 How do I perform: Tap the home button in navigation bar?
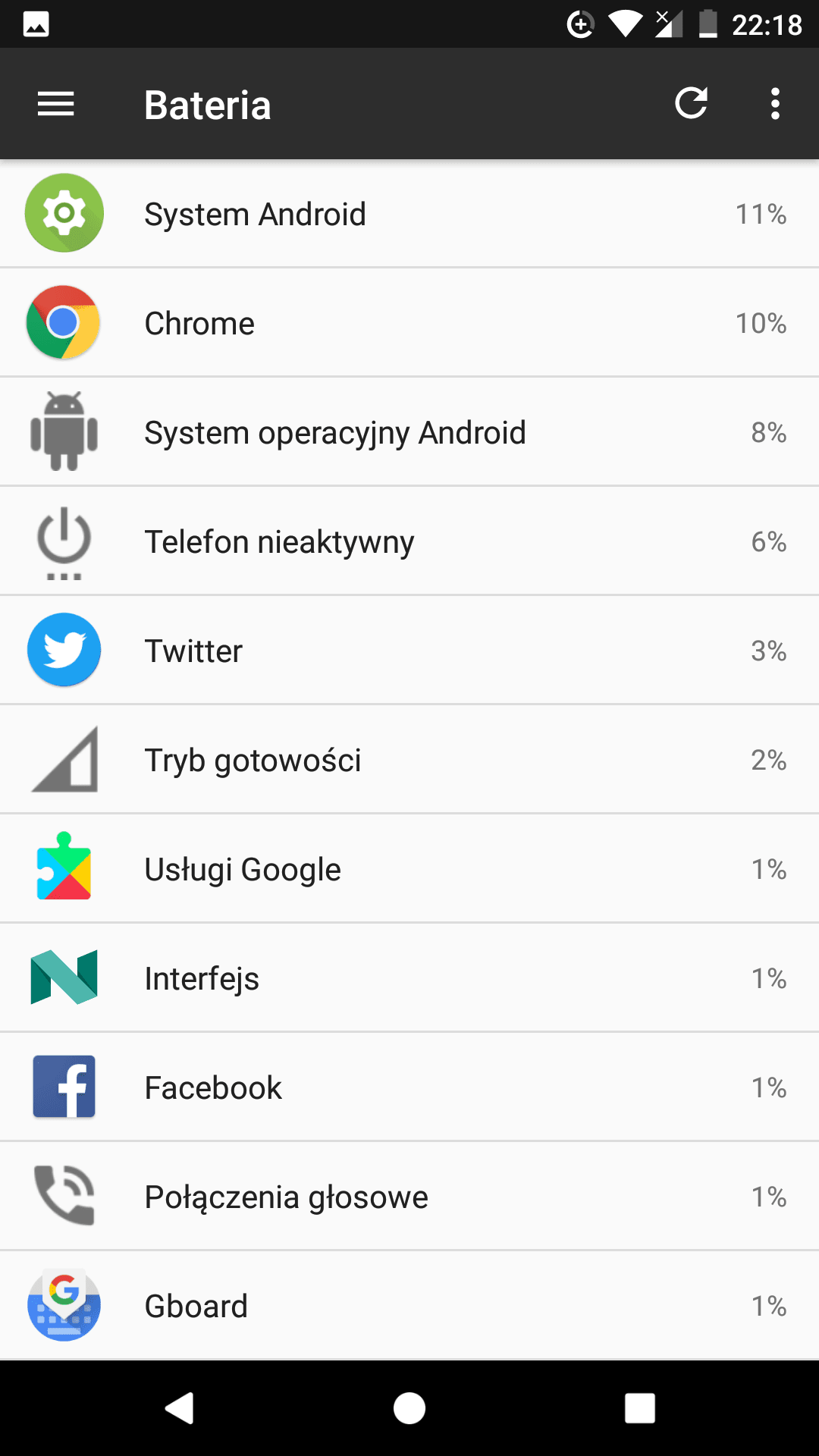[x=409, y=1408]
